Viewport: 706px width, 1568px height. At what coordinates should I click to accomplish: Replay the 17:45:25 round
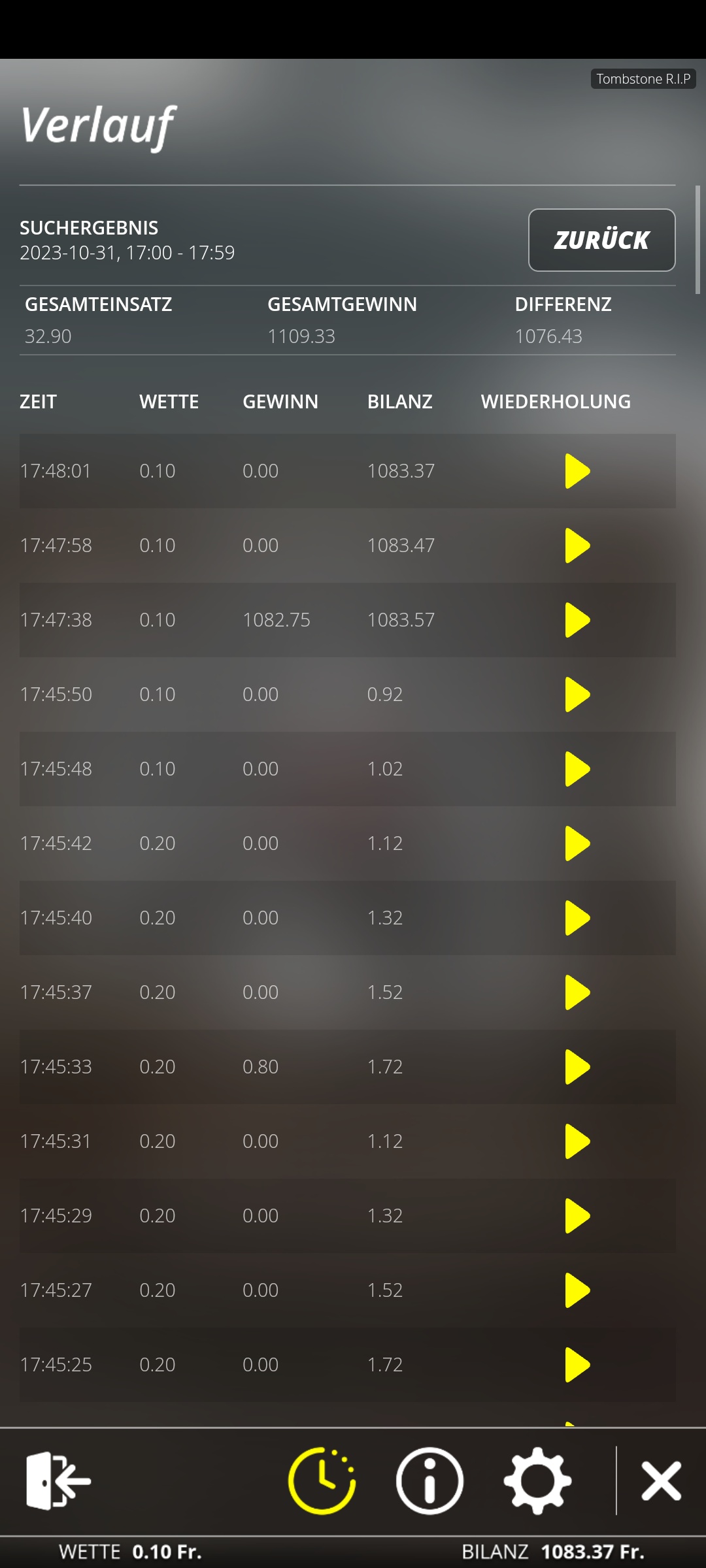[x=577, y=1365]
